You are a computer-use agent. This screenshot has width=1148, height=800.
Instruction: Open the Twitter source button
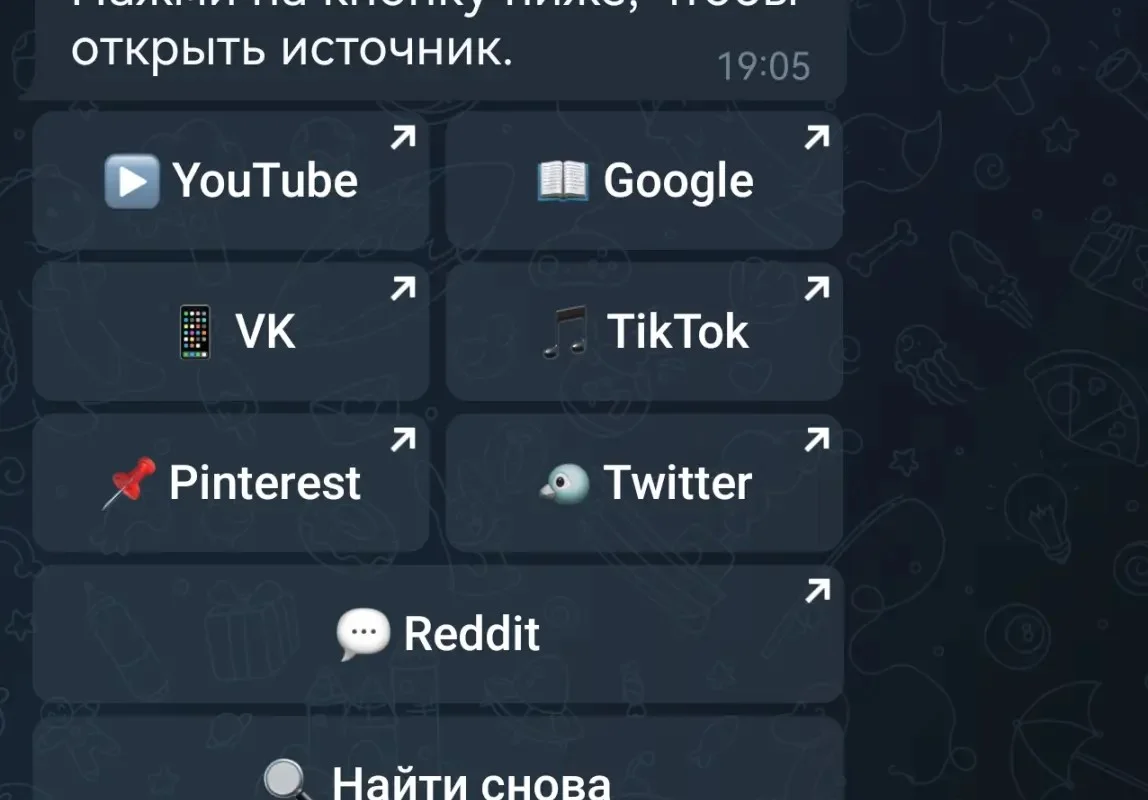[x=644, y=483]
